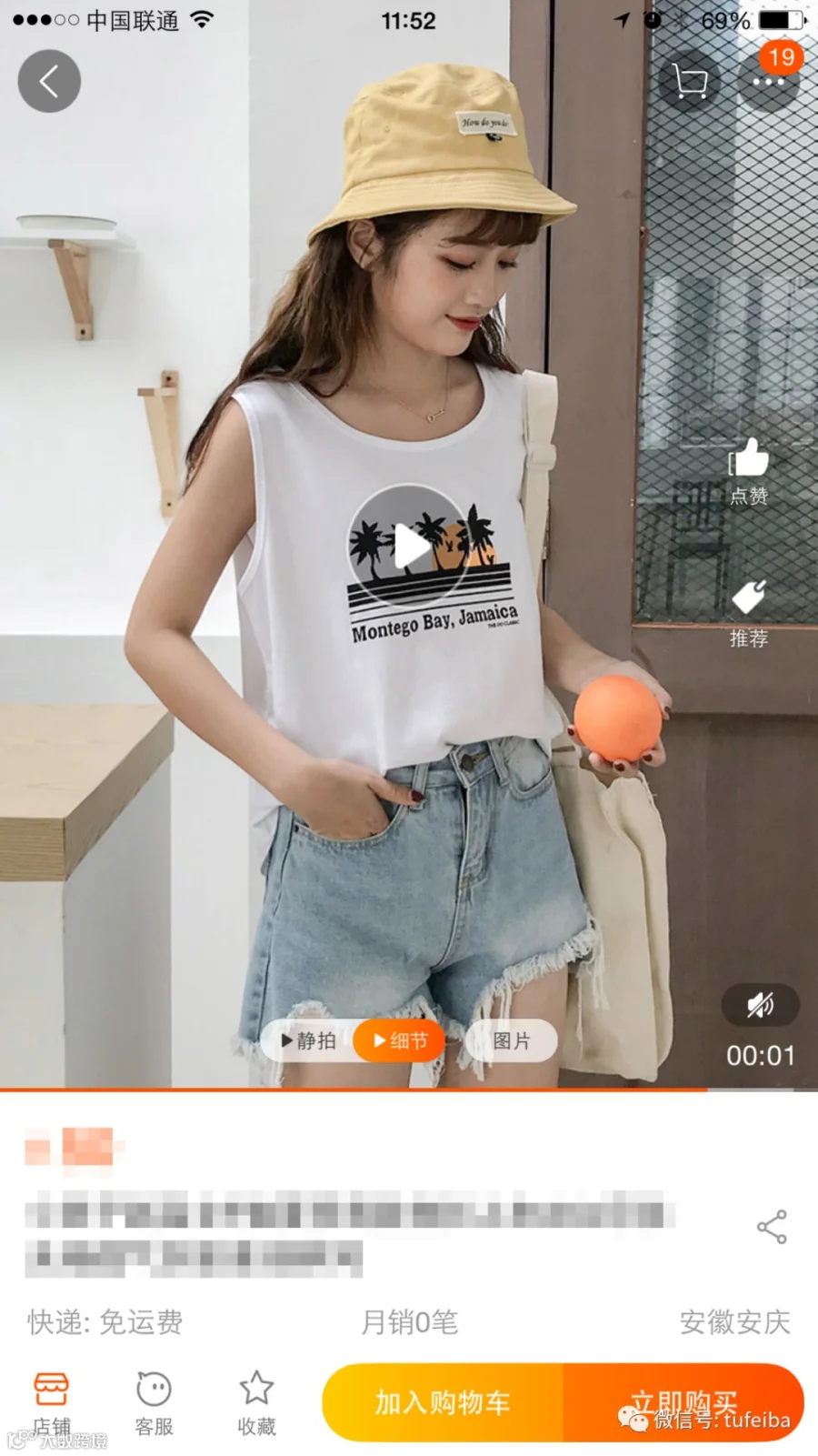Tap 加入购物车 to add to cart
This screenshot has height=1456, width=818.
coord(443,1402)
